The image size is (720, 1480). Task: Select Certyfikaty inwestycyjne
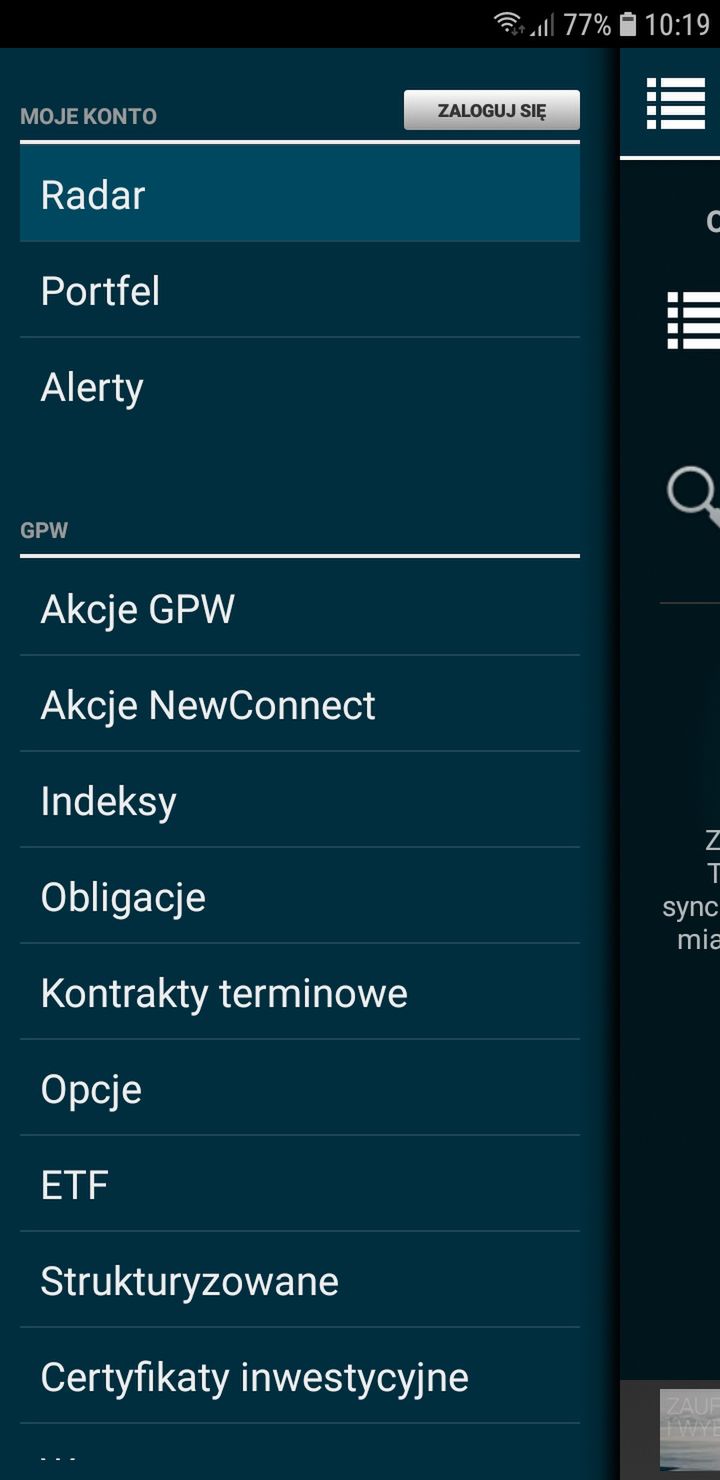300,1376
